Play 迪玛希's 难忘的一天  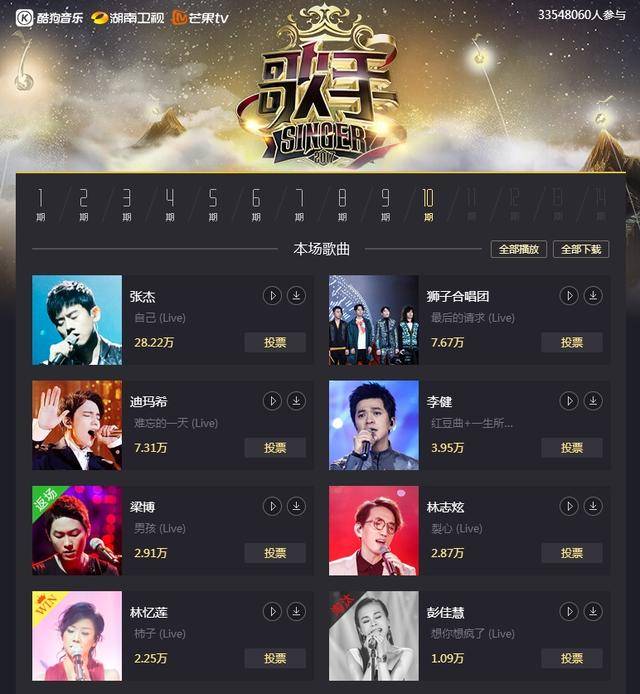coord(272,400)
